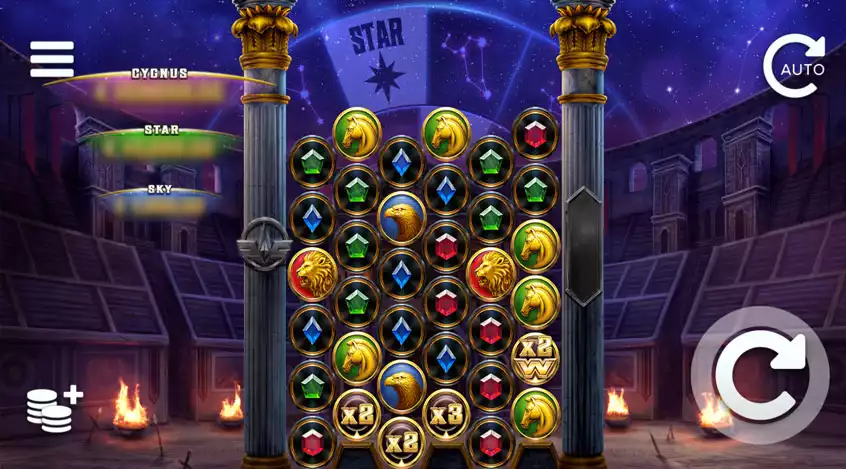Image resolution: width=846 pixels, height=469 pixels.
Task: Enable auto spin mode
Action: tap(795, 67)
